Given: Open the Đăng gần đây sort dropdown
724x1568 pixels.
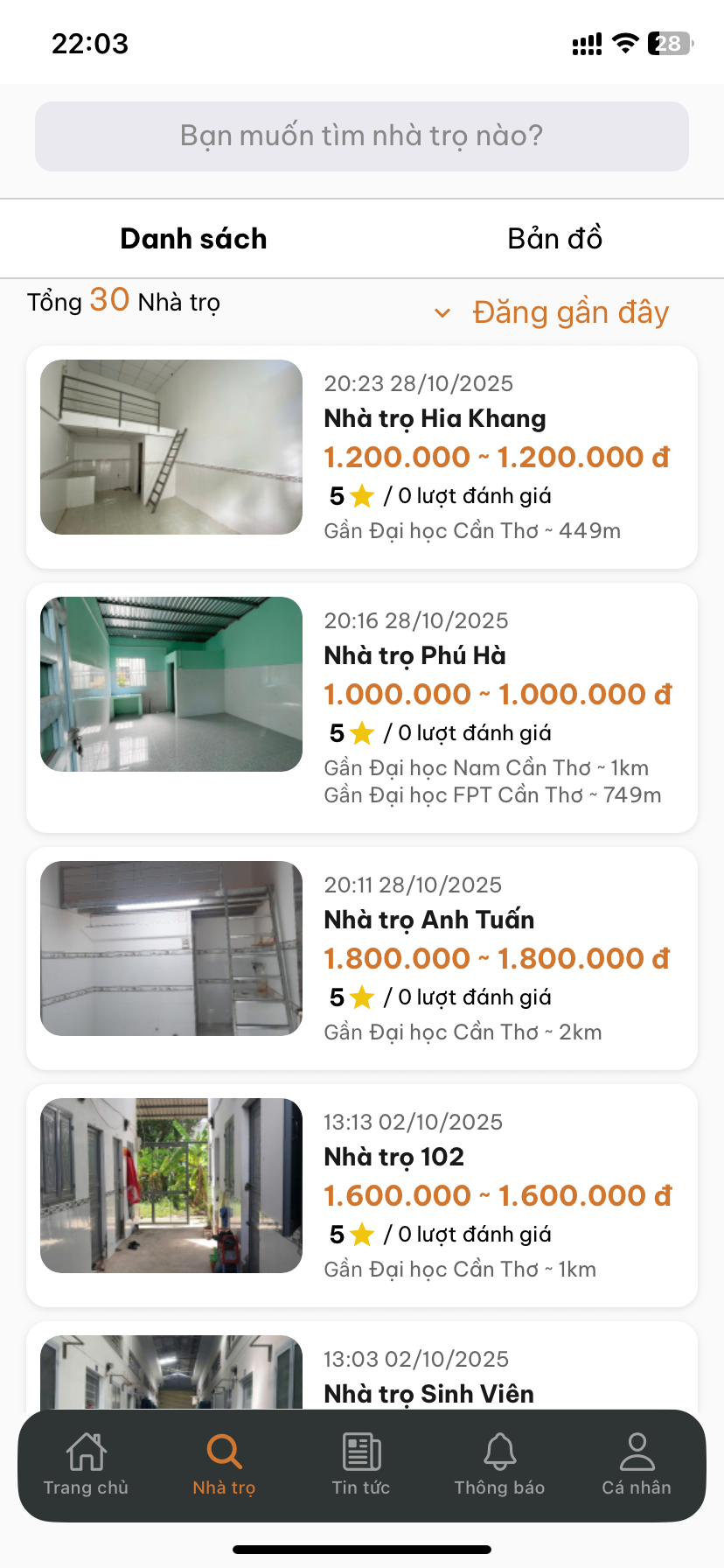Looking at the screenshot, I should coord(569,312).
